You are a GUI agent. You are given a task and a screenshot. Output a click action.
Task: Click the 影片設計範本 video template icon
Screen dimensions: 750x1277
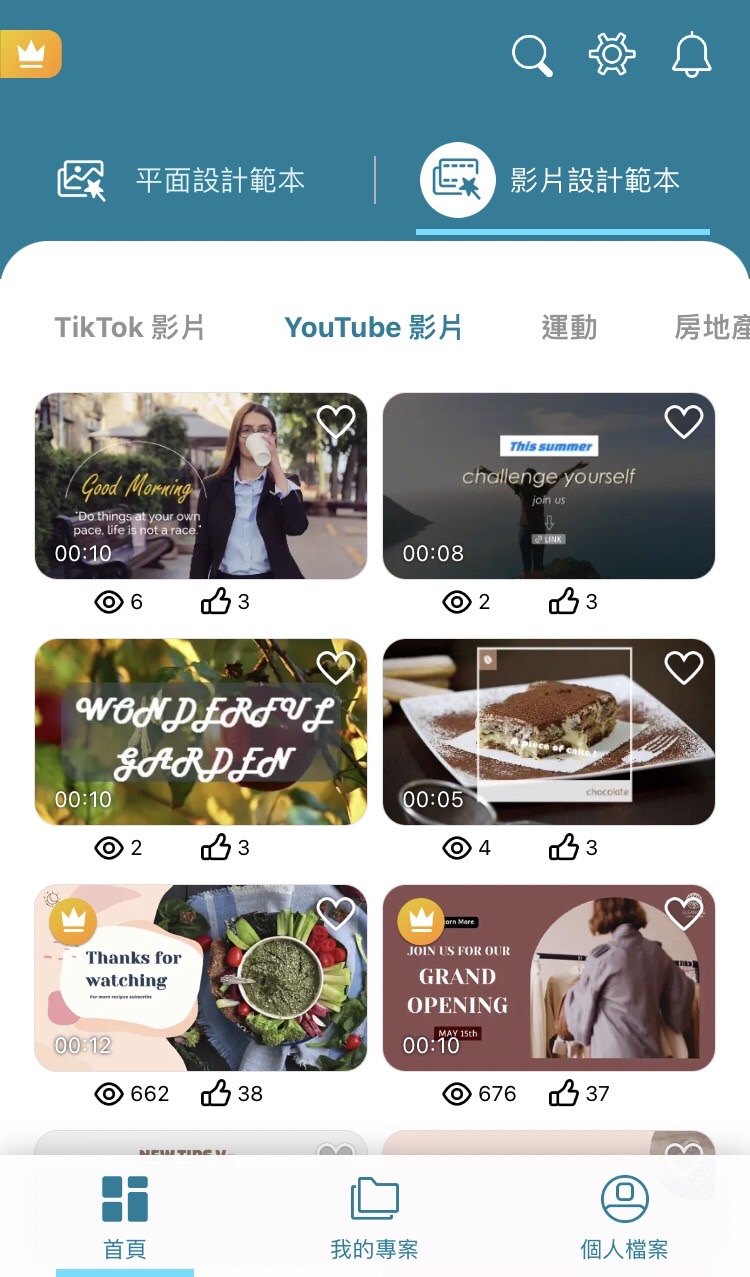(458, 180)
